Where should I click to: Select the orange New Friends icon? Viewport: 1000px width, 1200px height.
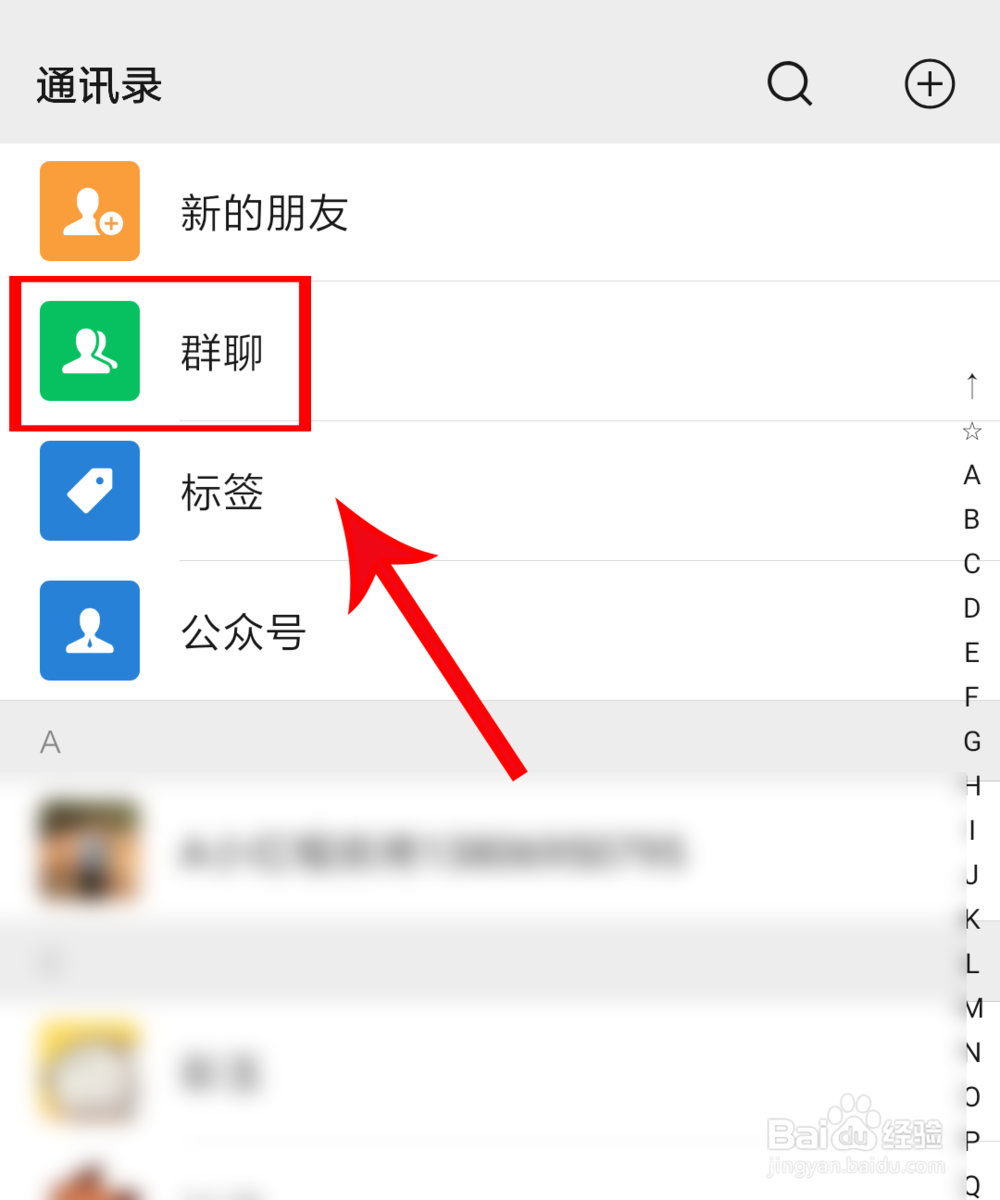point(89,211)
